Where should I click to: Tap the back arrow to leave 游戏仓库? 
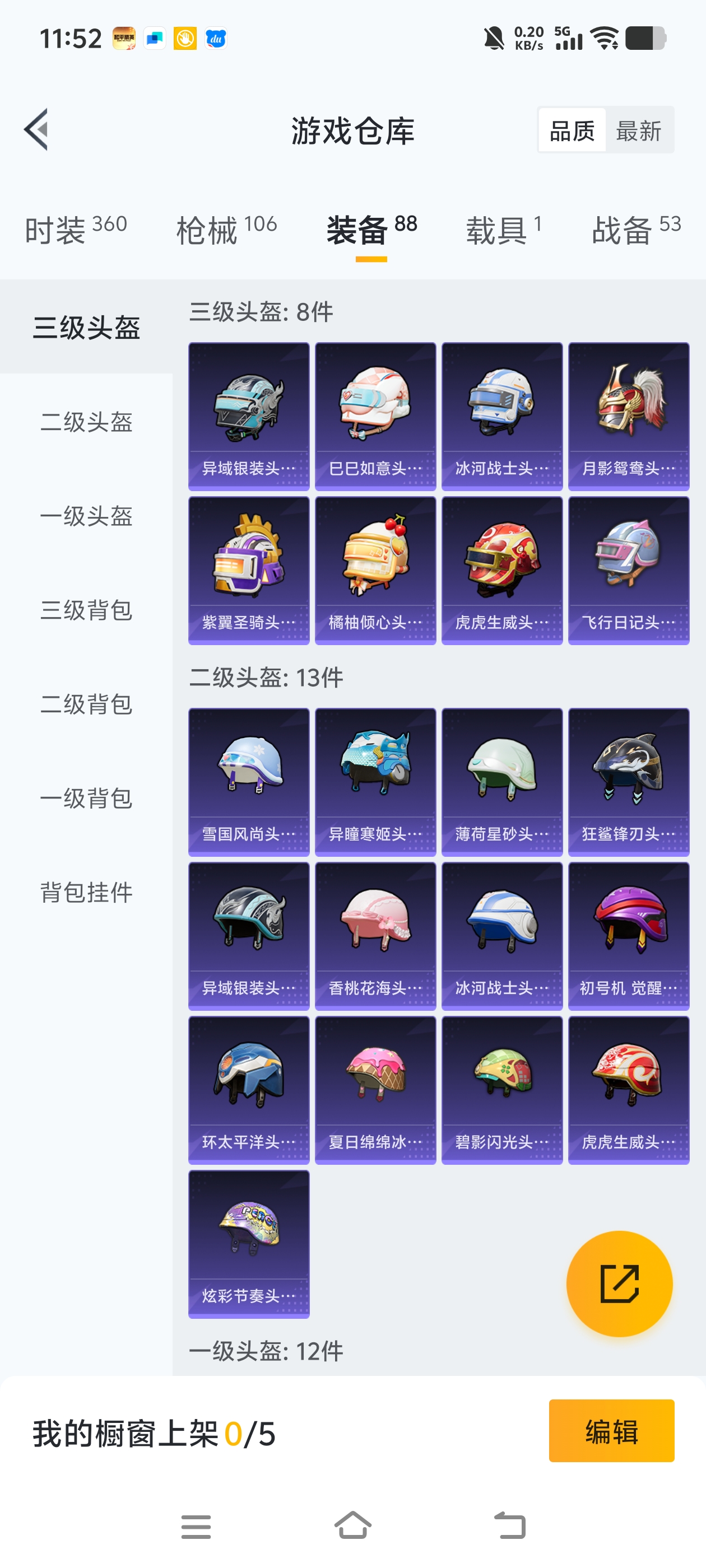pos(36,130)
